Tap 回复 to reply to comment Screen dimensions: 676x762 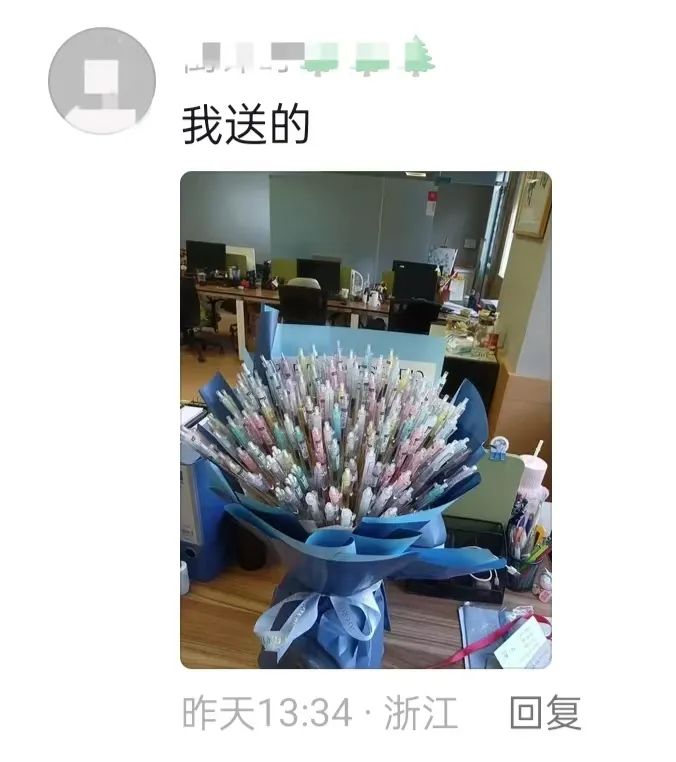545,712
